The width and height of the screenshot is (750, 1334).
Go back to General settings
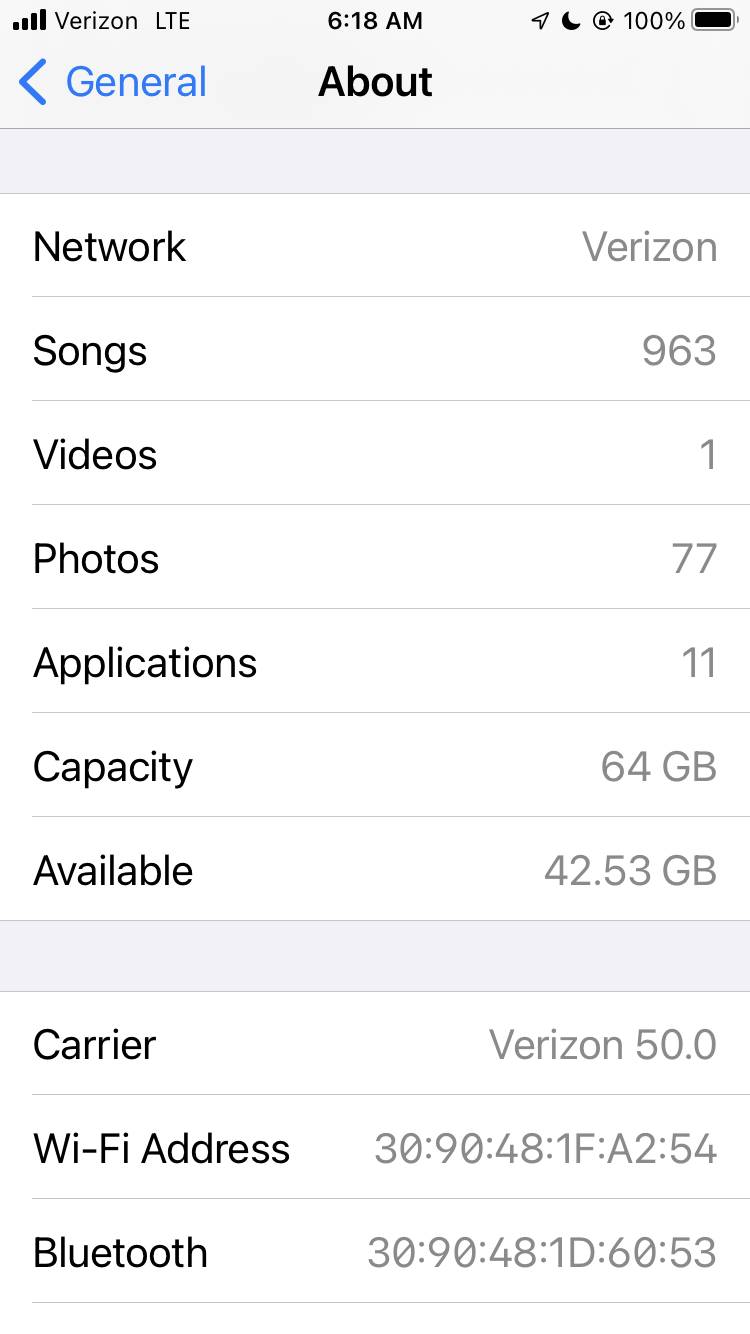pyautogui.click(x=113, y=82)
